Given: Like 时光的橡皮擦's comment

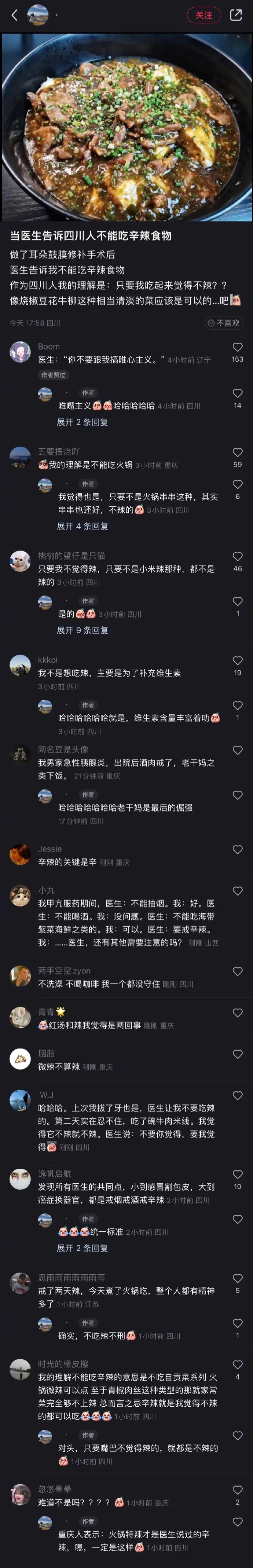Looking at the screenshot, I should pyautogui.click(x=237, y=1365).
